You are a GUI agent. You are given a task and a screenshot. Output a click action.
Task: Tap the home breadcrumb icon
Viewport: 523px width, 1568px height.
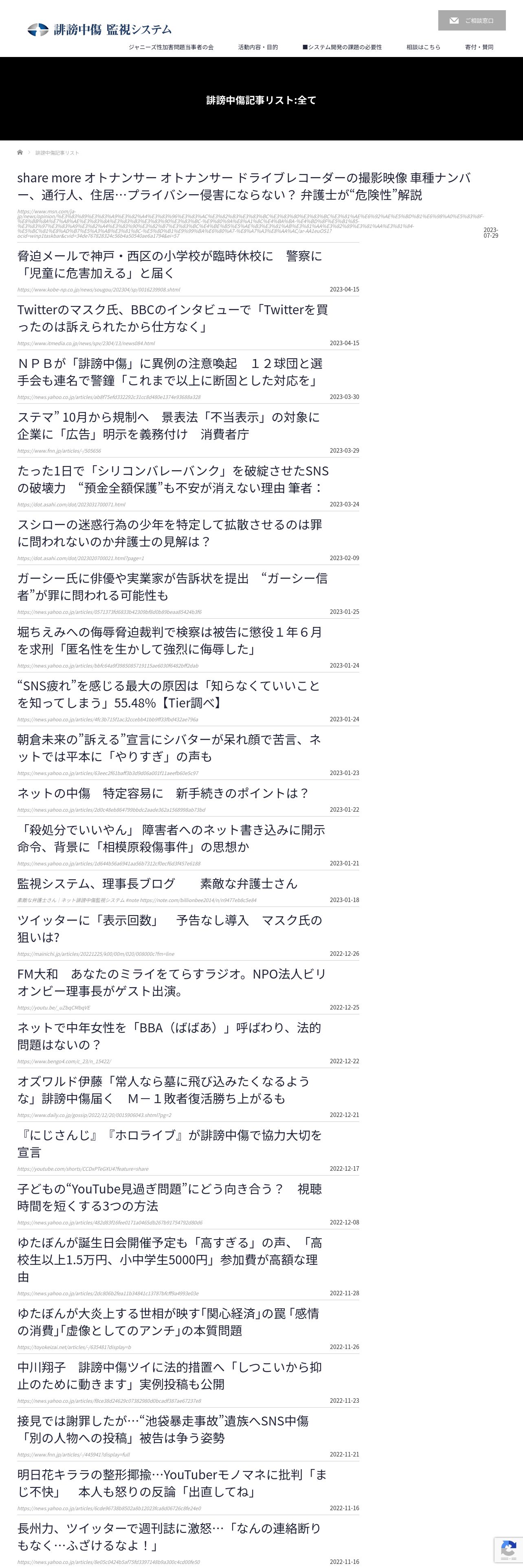(x=20, y=152)
